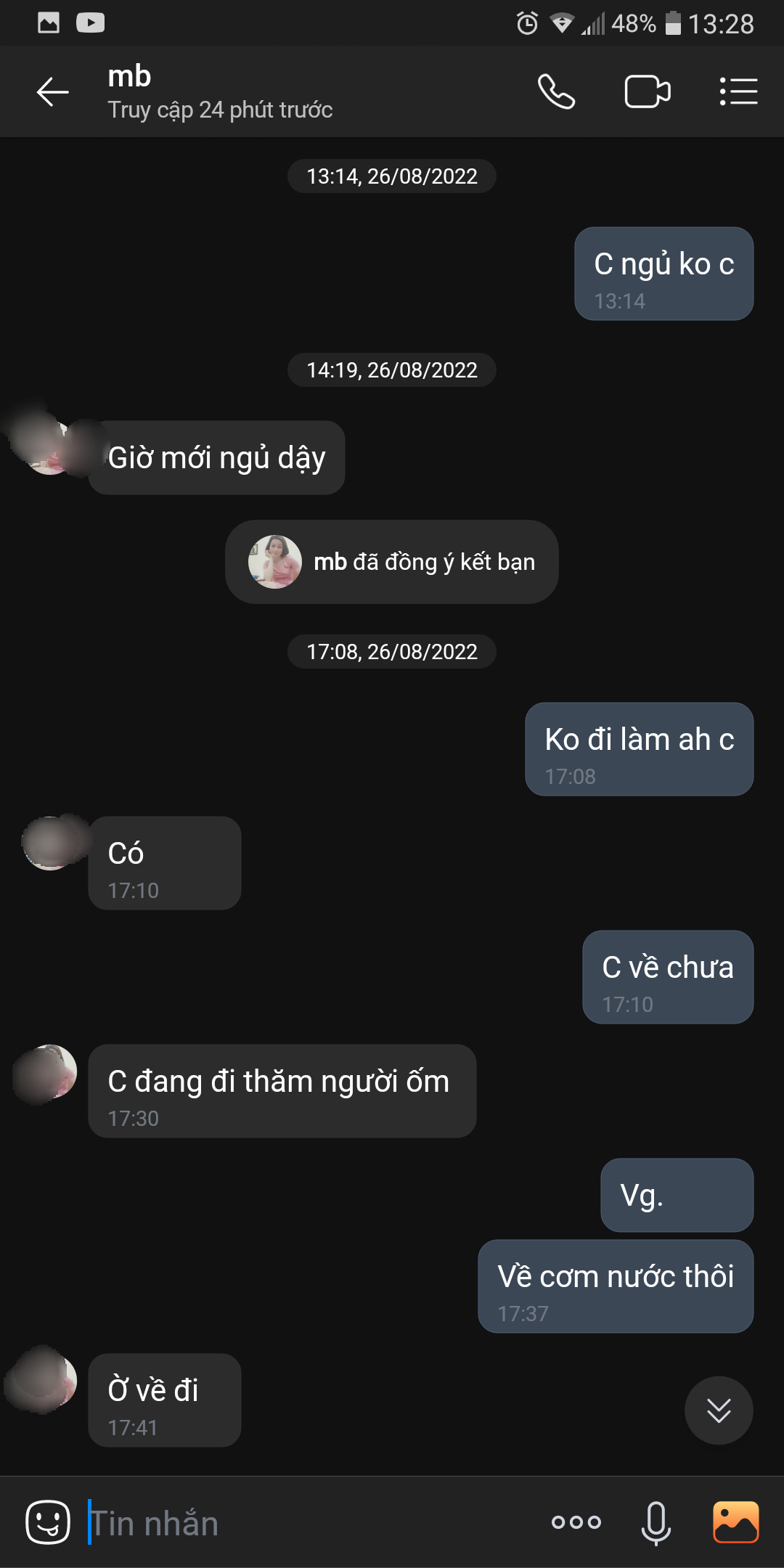Open the conversation options menu
Viewport: 784px width, 1568px height.
[x=738, y=92]
